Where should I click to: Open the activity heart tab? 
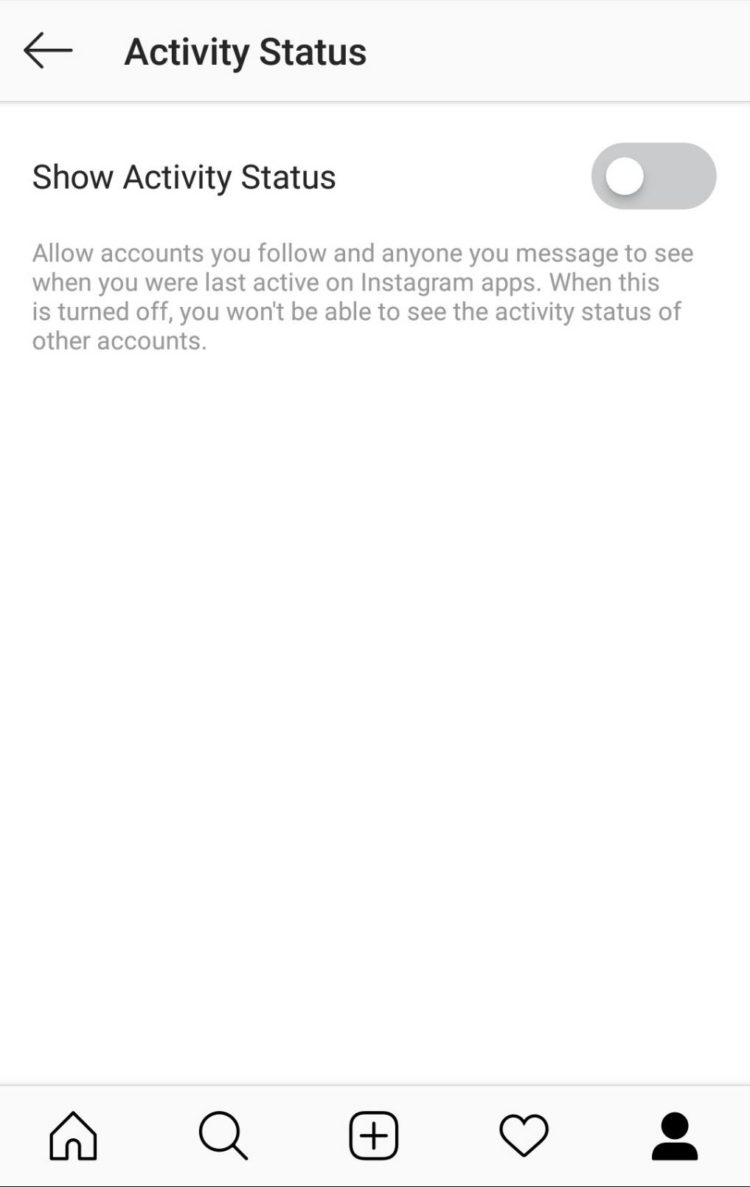click(524, 1136)
